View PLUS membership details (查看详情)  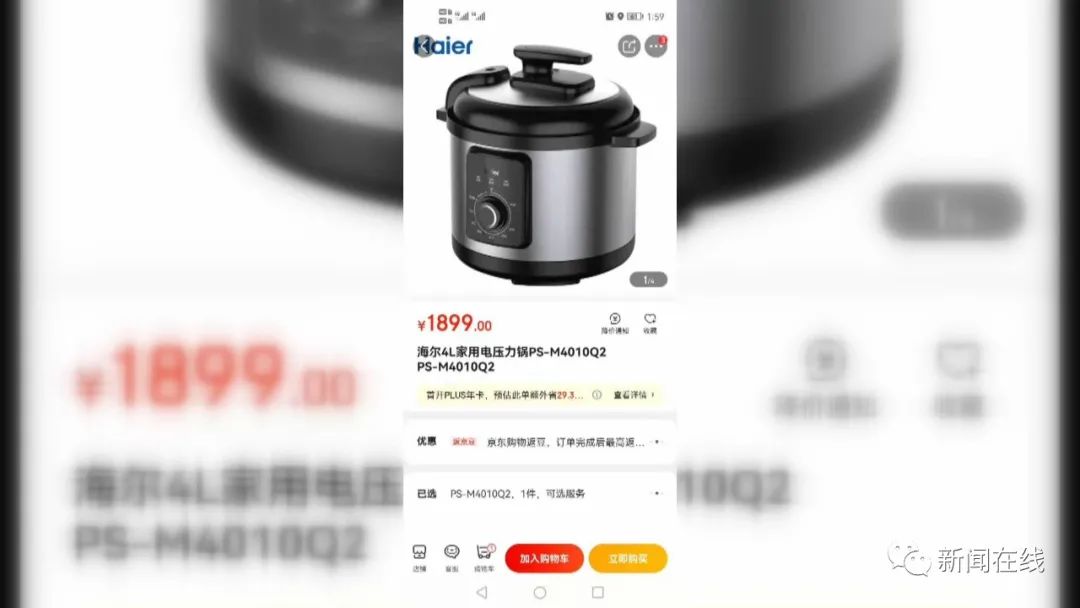tap(634, 395)
